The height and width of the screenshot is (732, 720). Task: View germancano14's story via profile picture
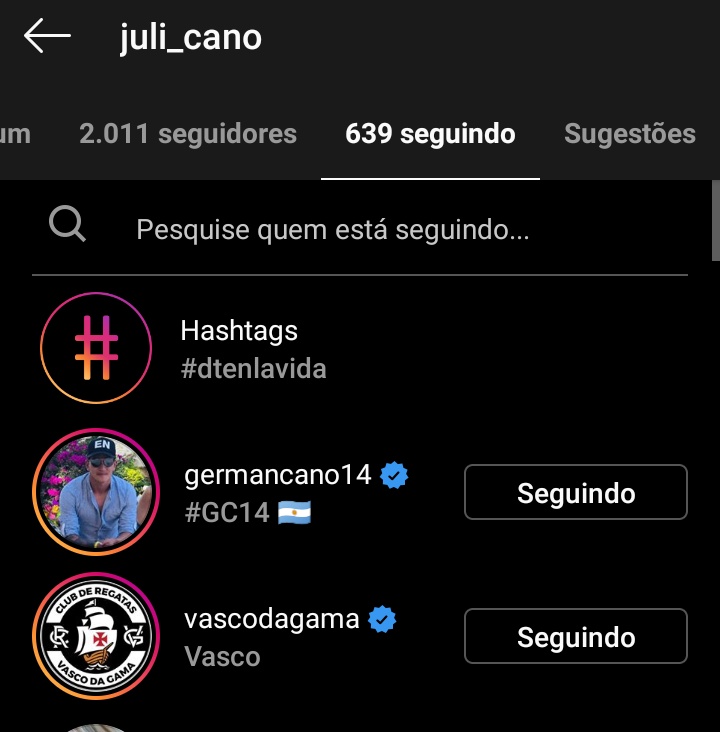96,492
